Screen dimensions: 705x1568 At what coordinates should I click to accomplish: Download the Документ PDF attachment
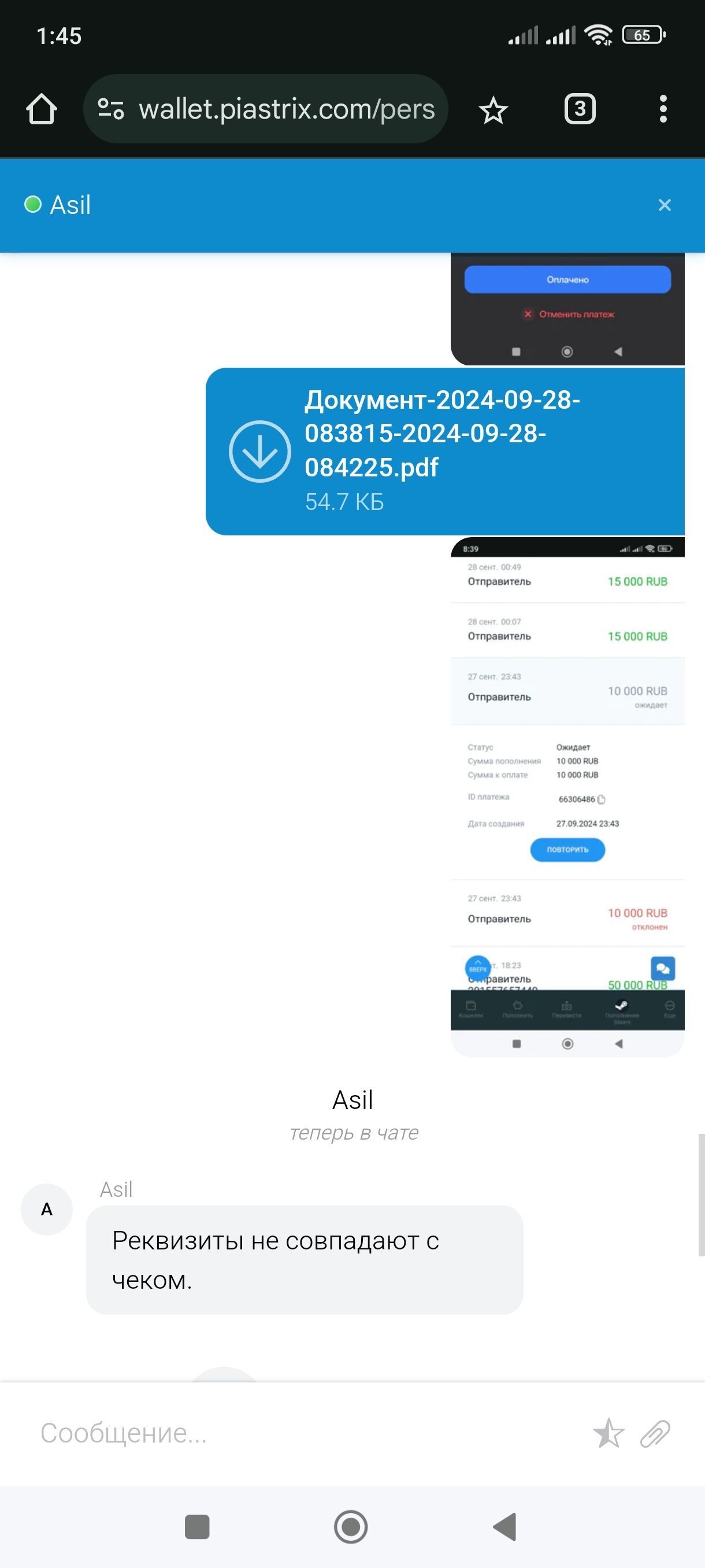259,451
